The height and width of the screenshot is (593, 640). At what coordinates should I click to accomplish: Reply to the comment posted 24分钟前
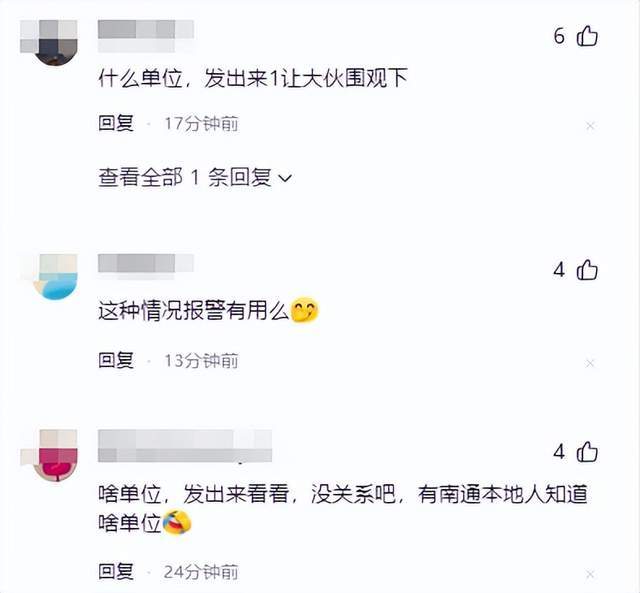116,572
